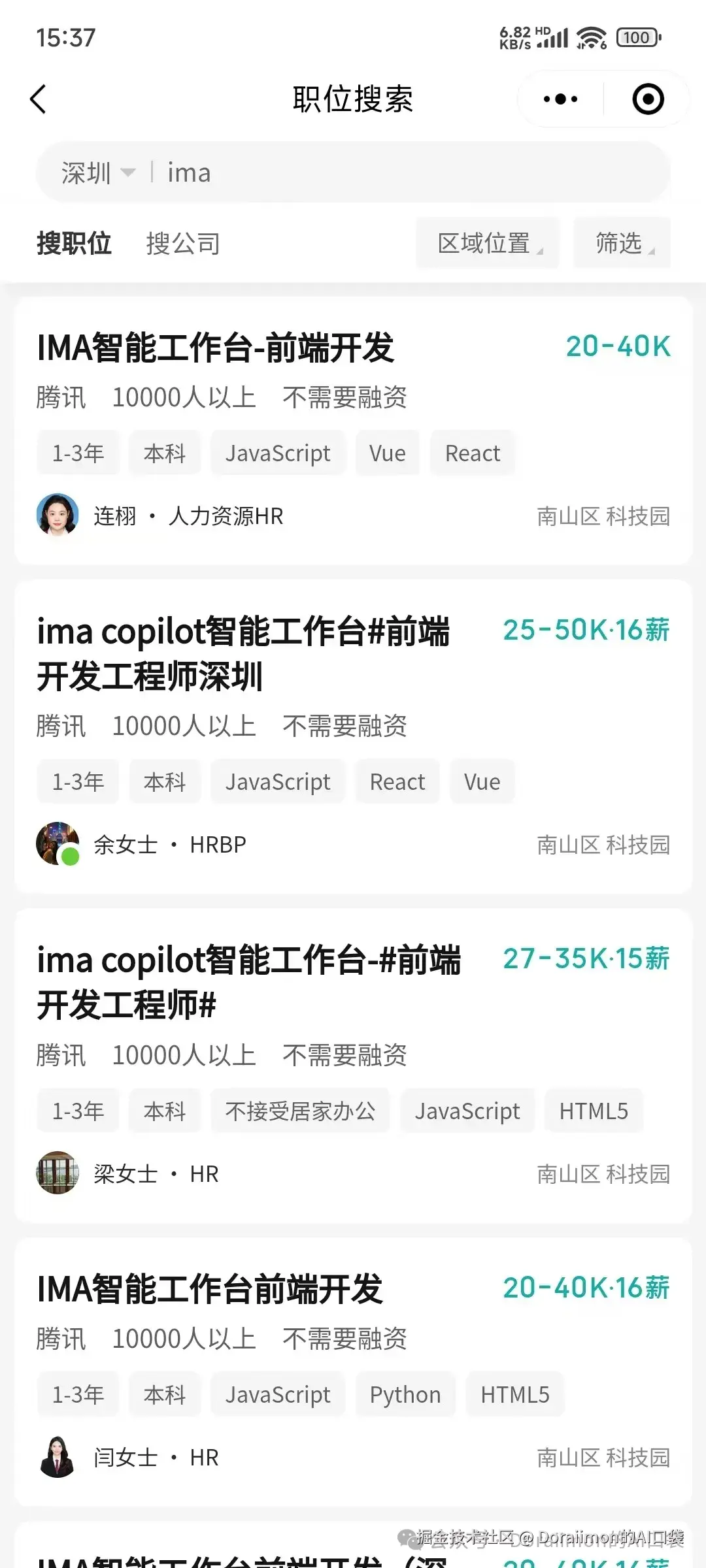Switch to the 搜公司 tab
706x1568 pixels.
click(183, 244)
